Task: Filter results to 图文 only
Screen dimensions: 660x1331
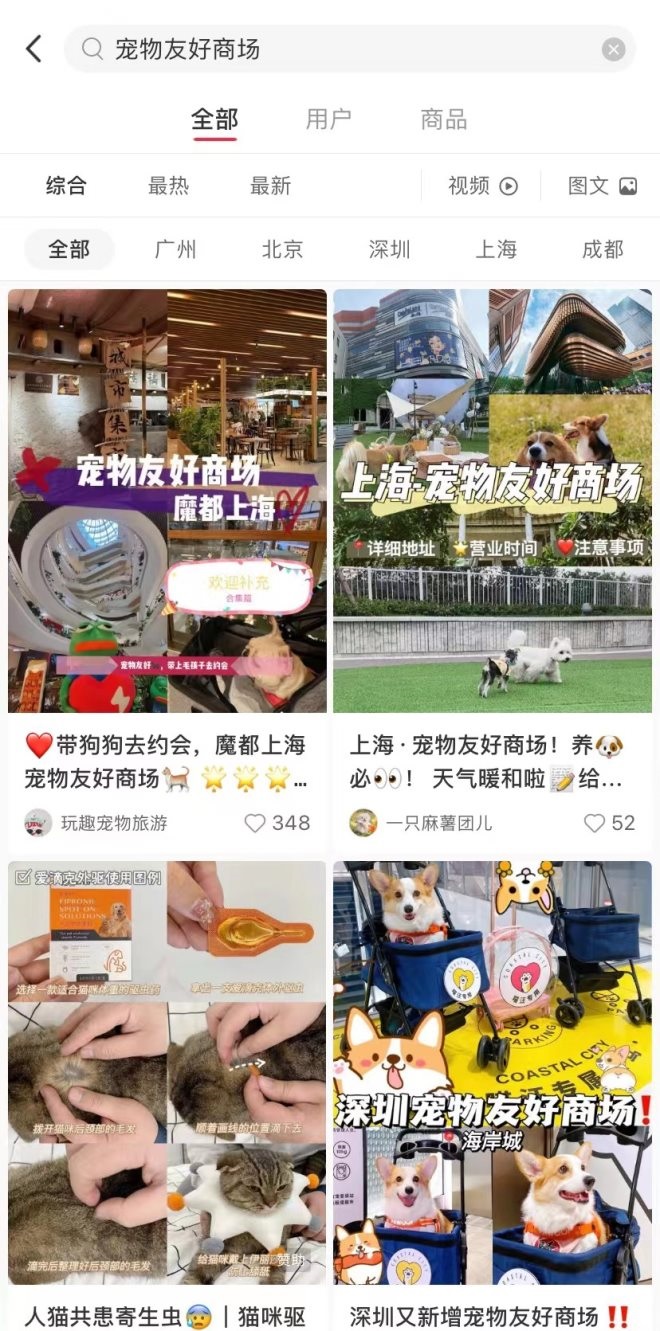Action: [x=601, y=186]
